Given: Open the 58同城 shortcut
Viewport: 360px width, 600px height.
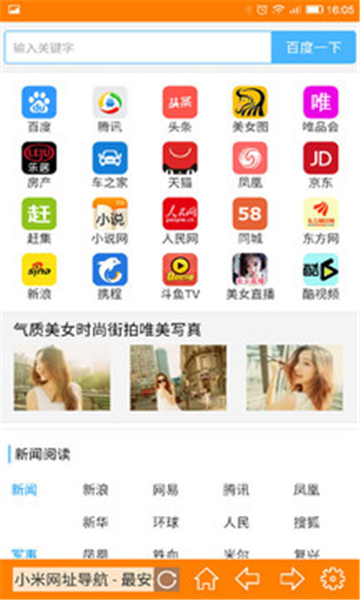Looking at the screenshot, I should click(250, 221).
